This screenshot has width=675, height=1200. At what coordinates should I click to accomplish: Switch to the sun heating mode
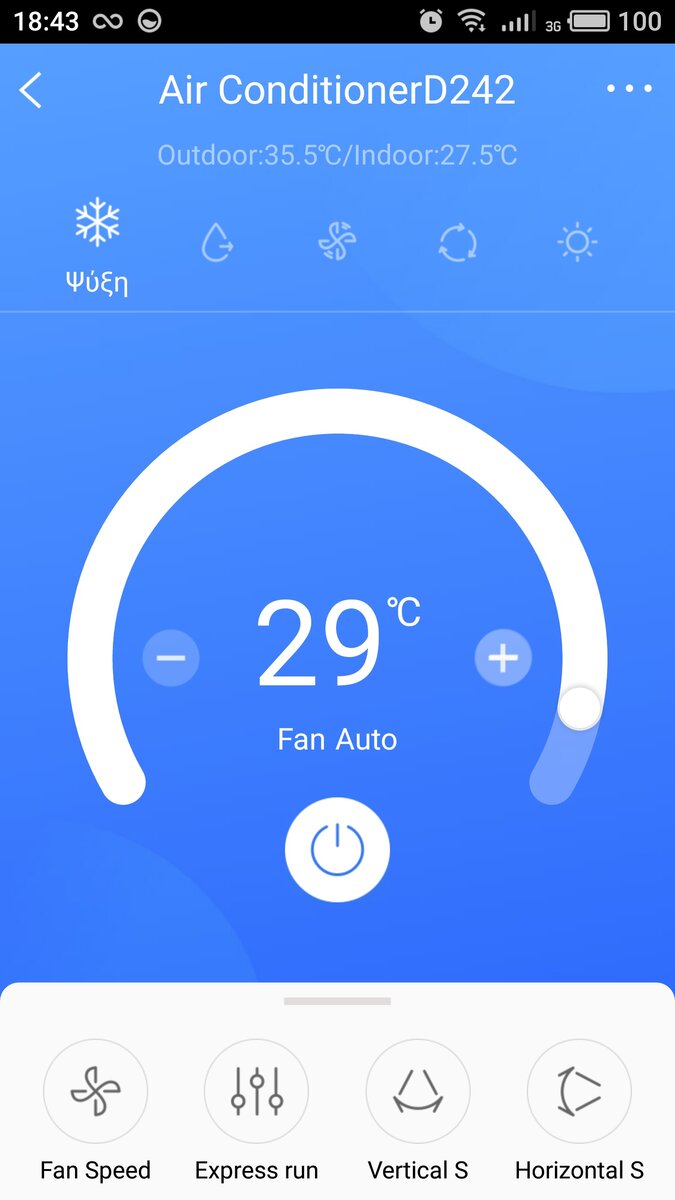pyautogui.click(x=577, y=243)
